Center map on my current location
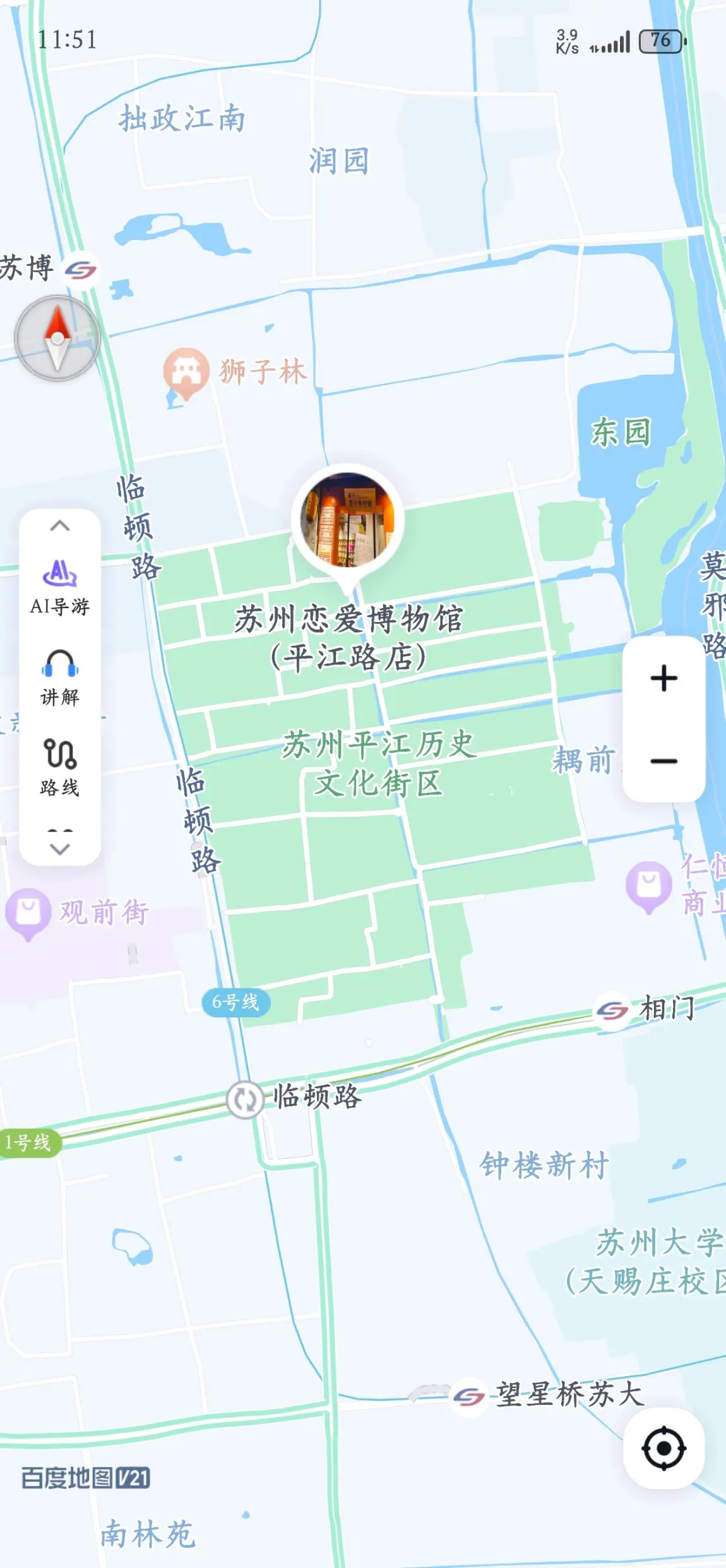Screen dimensions: 726x1568 click(x=664, y=1448)
